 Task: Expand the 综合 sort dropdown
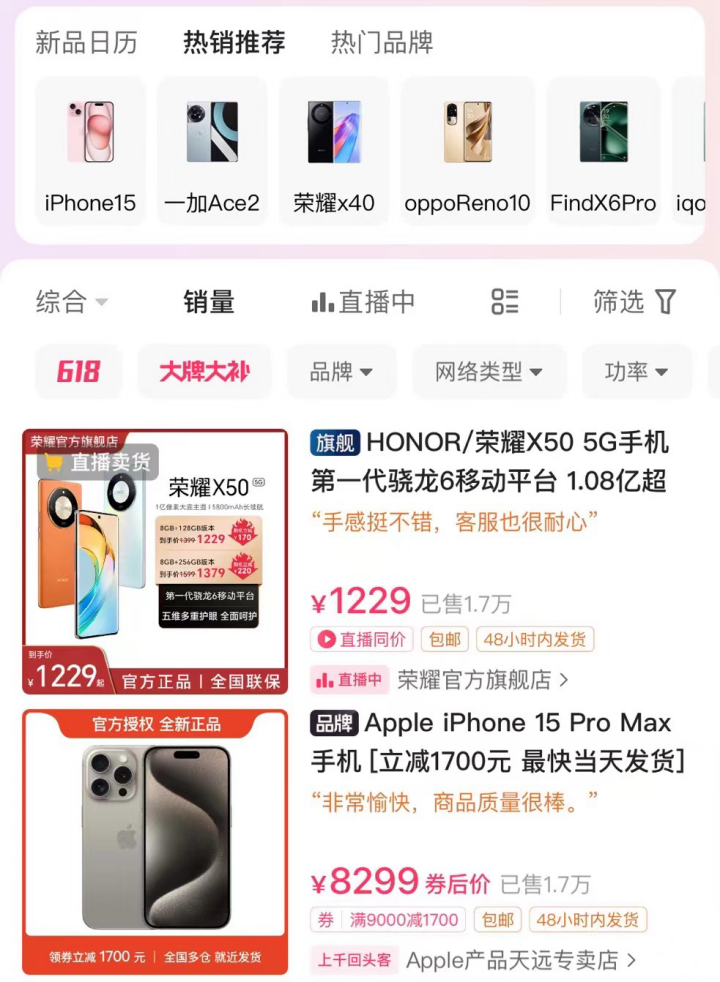click(72, 302)
